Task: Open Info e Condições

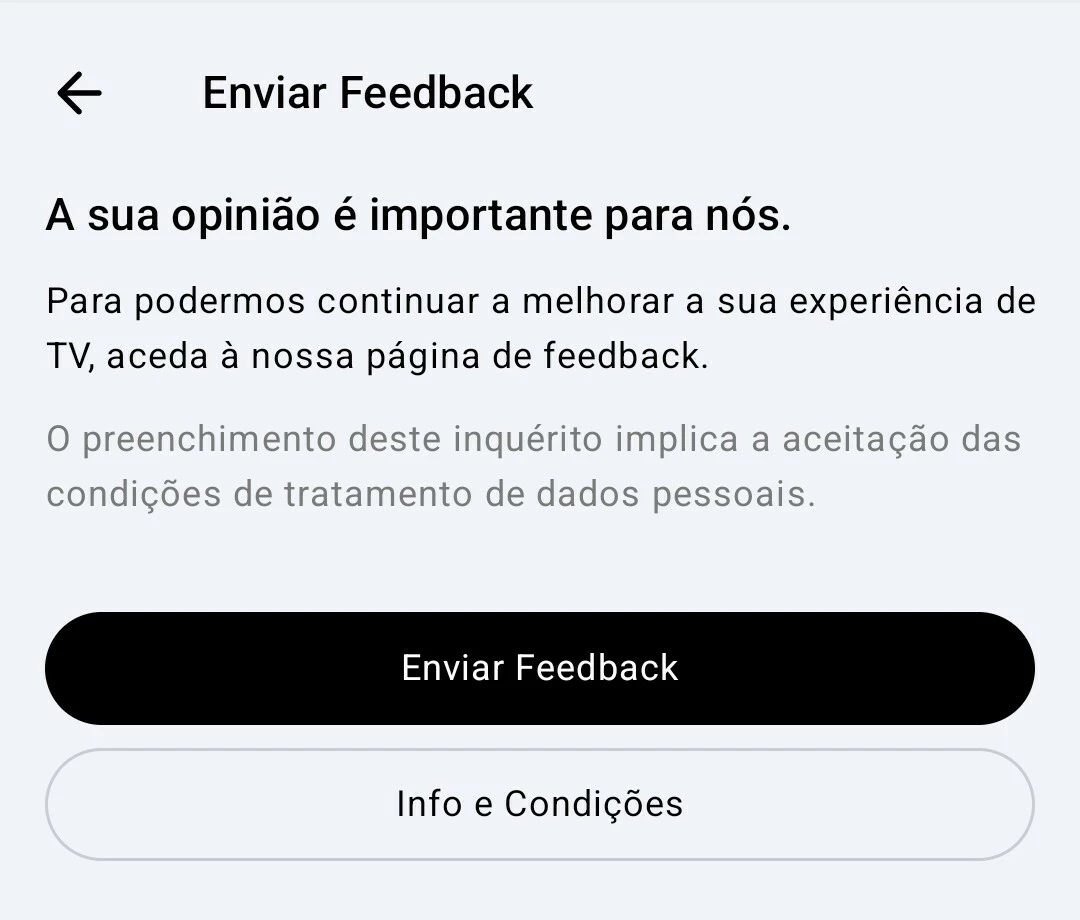Action: pos(540,804)
